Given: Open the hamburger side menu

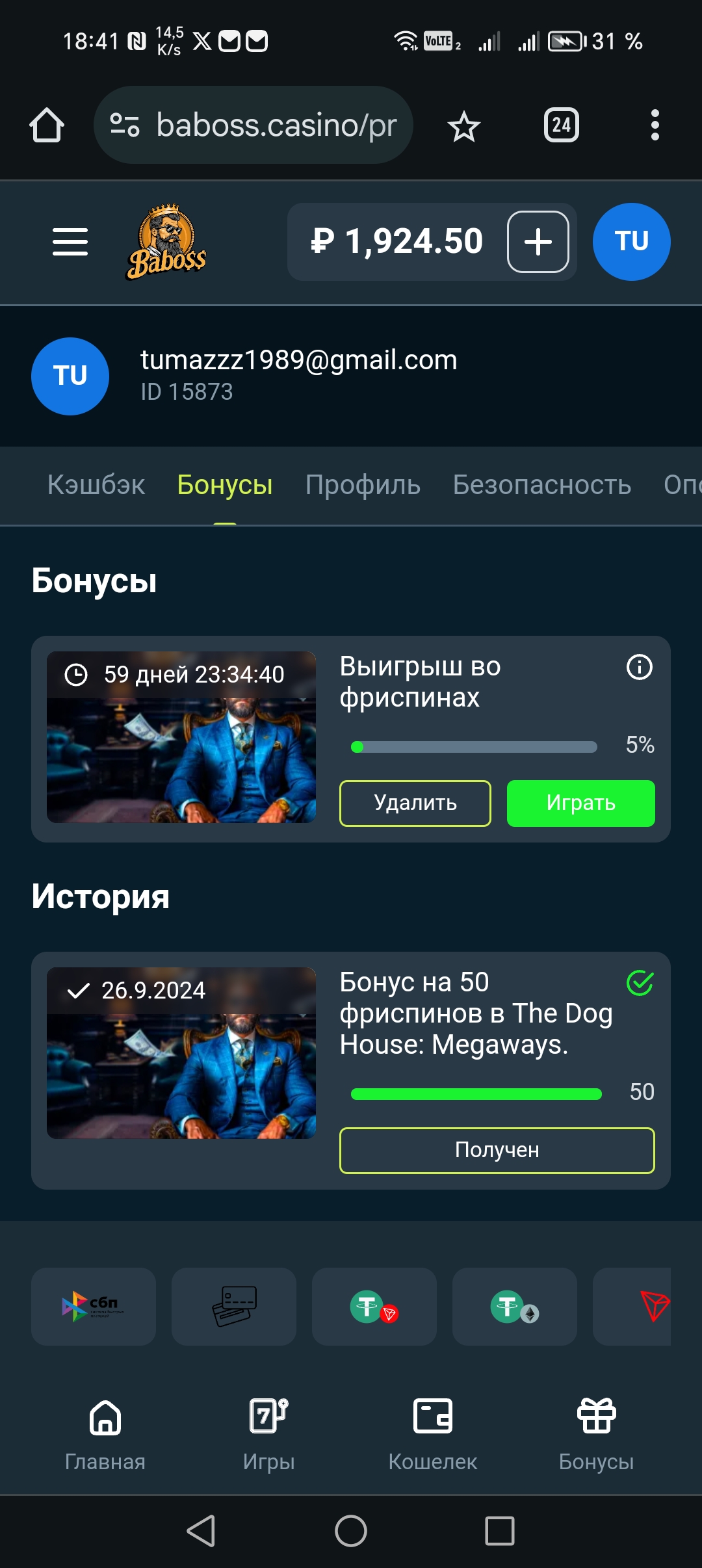Looking at the screenshot, I should pyautogui.click(x=70, y=242).
